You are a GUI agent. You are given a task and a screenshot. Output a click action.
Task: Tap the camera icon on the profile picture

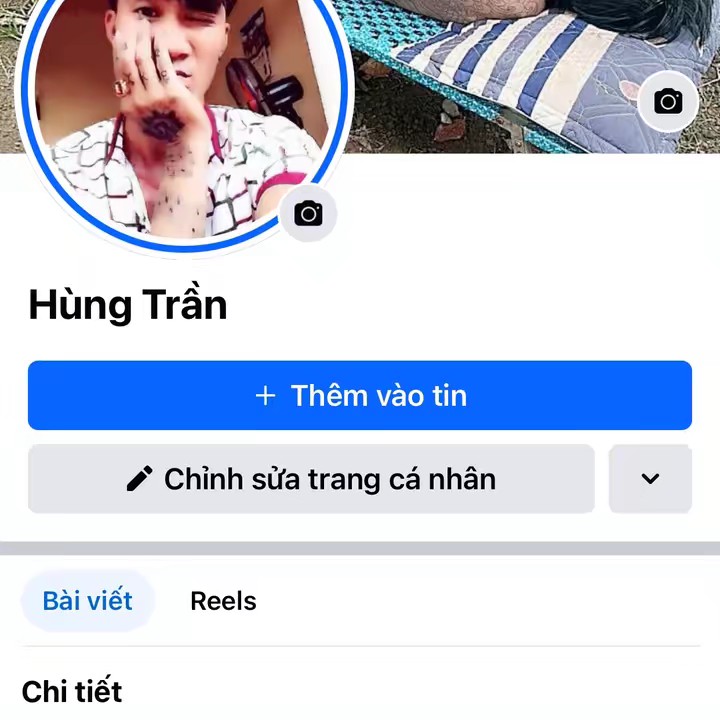click(308, 213)
